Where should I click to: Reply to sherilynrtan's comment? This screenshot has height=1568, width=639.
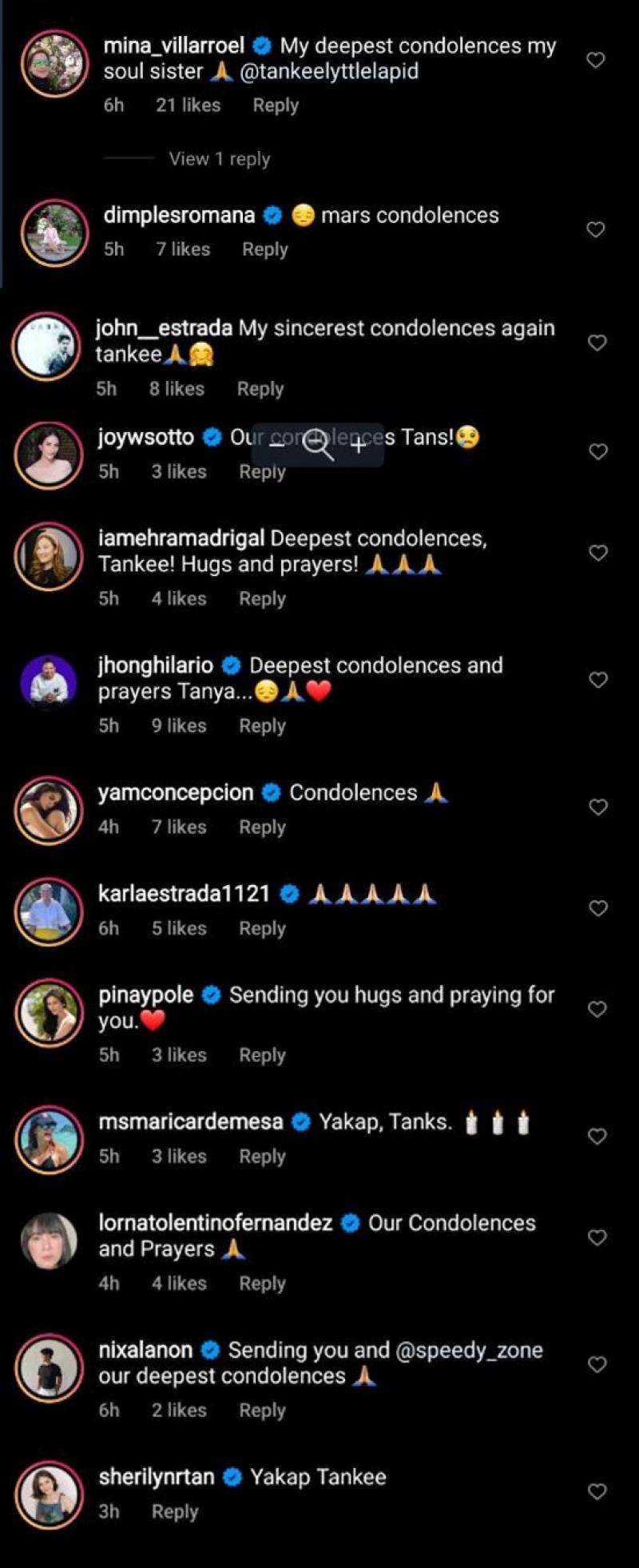[174, 1512]
